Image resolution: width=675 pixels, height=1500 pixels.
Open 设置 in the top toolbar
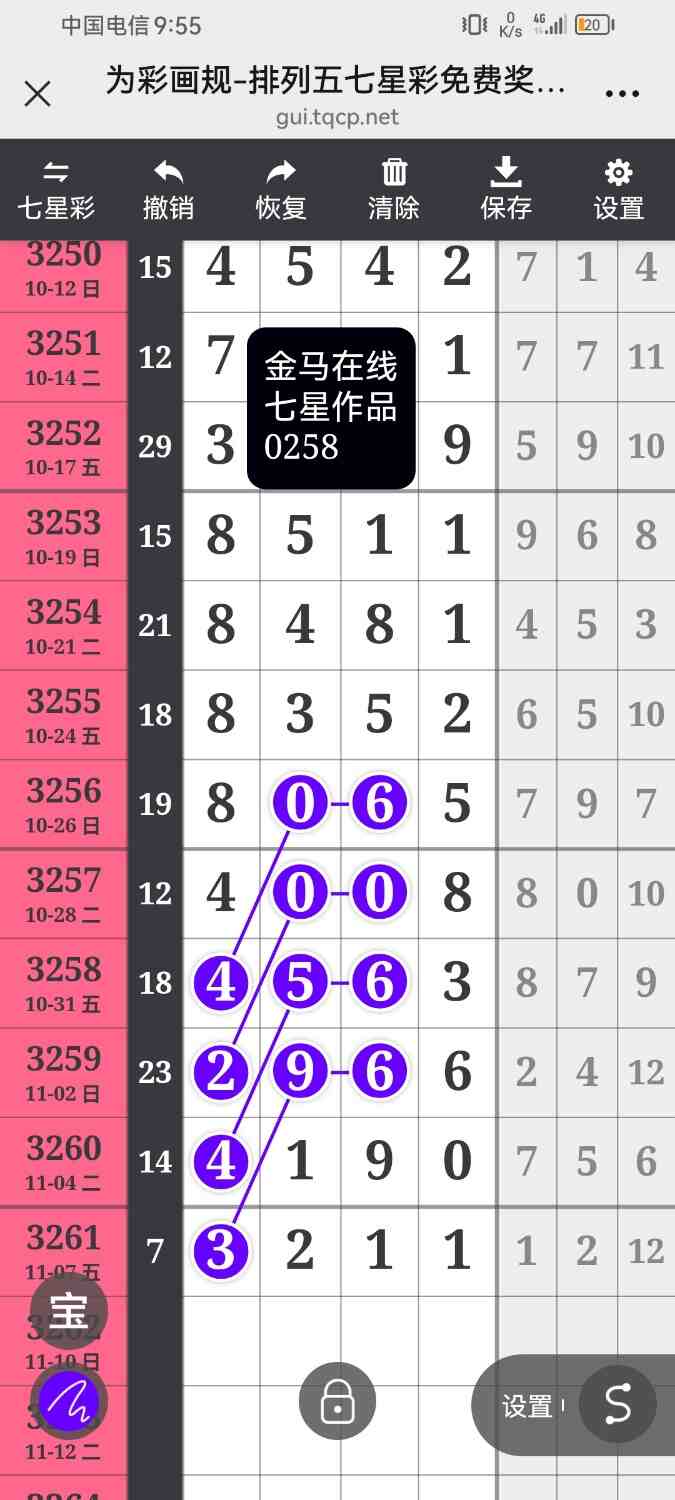[619, 190]
